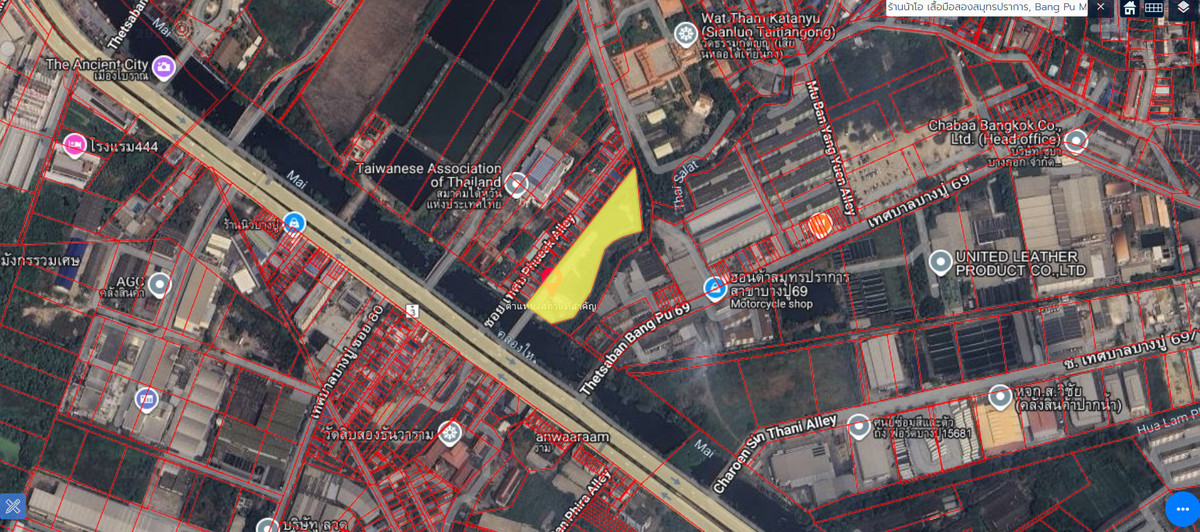
Task: Clear the search text with the X
Action: tap(1101, 8)
